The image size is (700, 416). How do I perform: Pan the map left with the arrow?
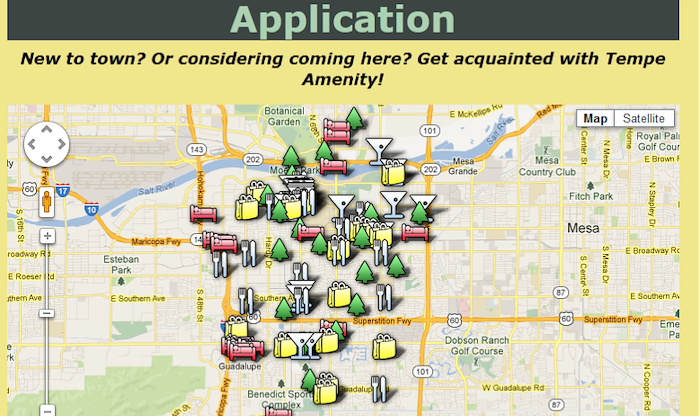tap(32, 146)
